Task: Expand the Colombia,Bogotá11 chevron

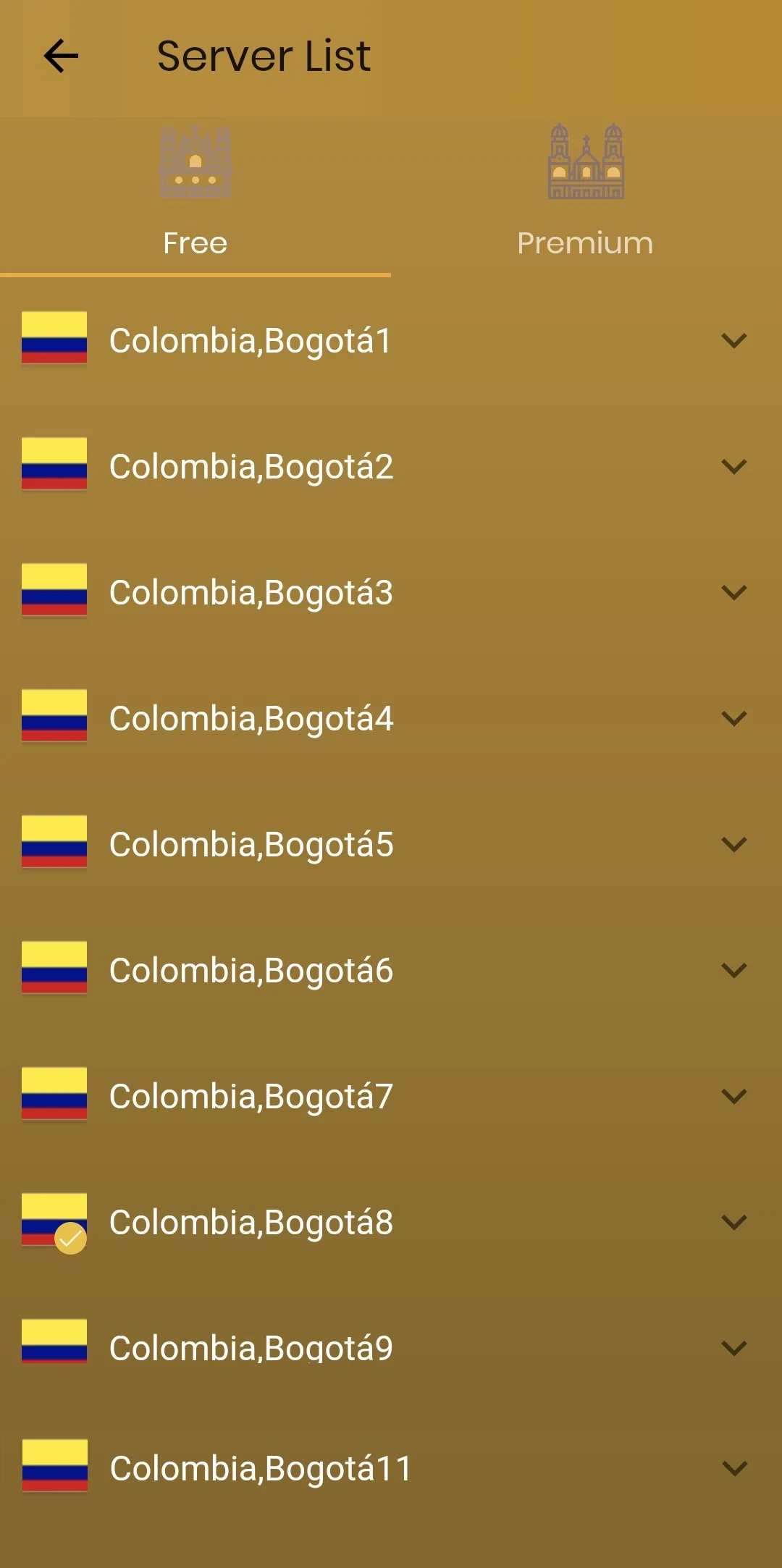Action: [x=734, y=1468]
